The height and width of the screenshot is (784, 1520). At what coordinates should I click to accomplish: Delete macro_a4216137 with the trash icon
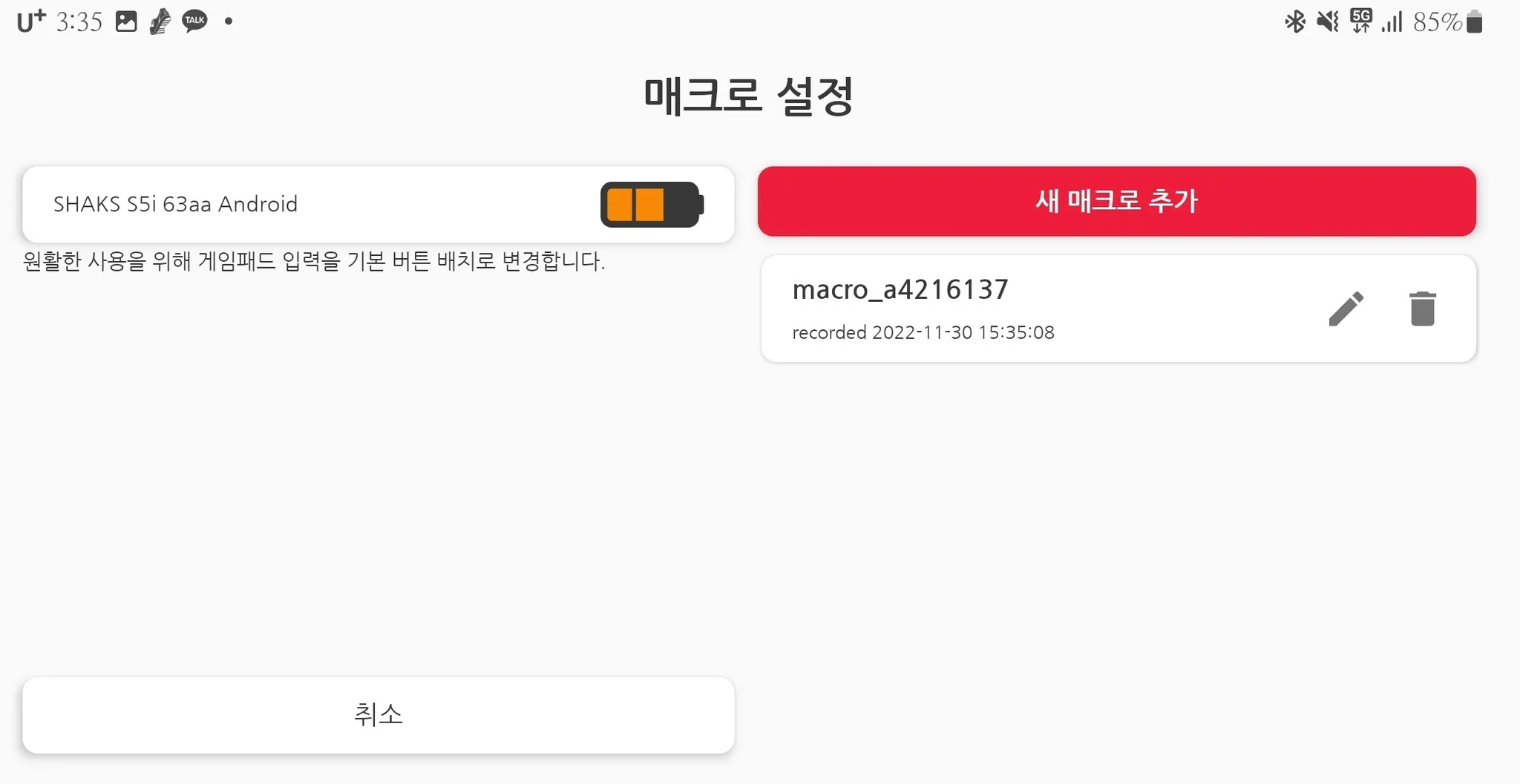pos(1422,309)
